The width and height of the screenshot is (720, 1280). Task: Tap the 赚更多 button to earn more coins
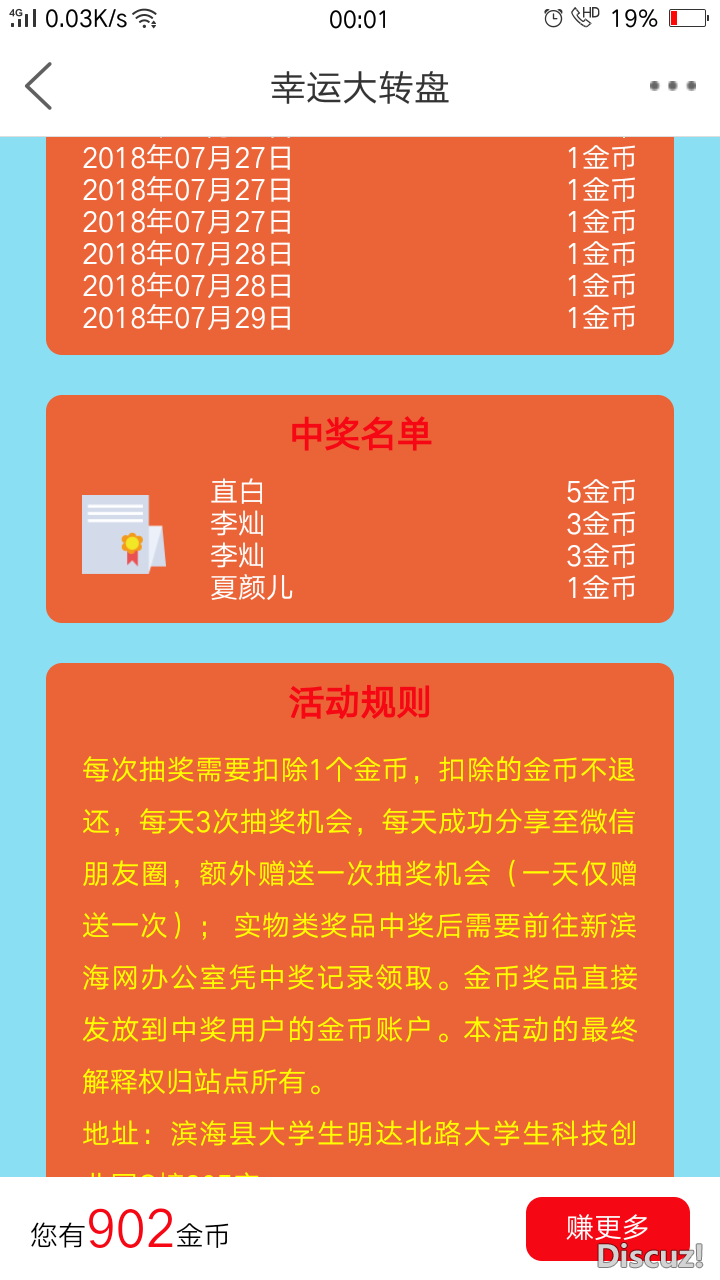point(607,1227)
